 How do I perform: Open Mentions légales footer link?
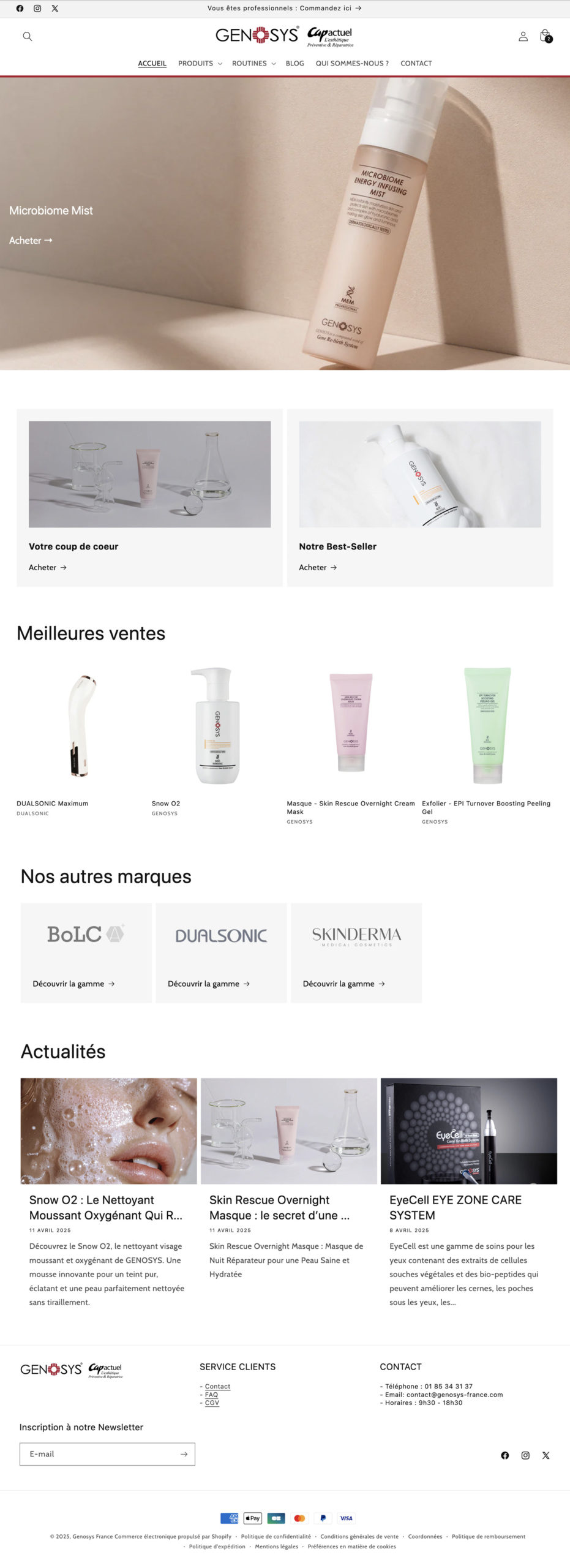[x=276, y=1547]
